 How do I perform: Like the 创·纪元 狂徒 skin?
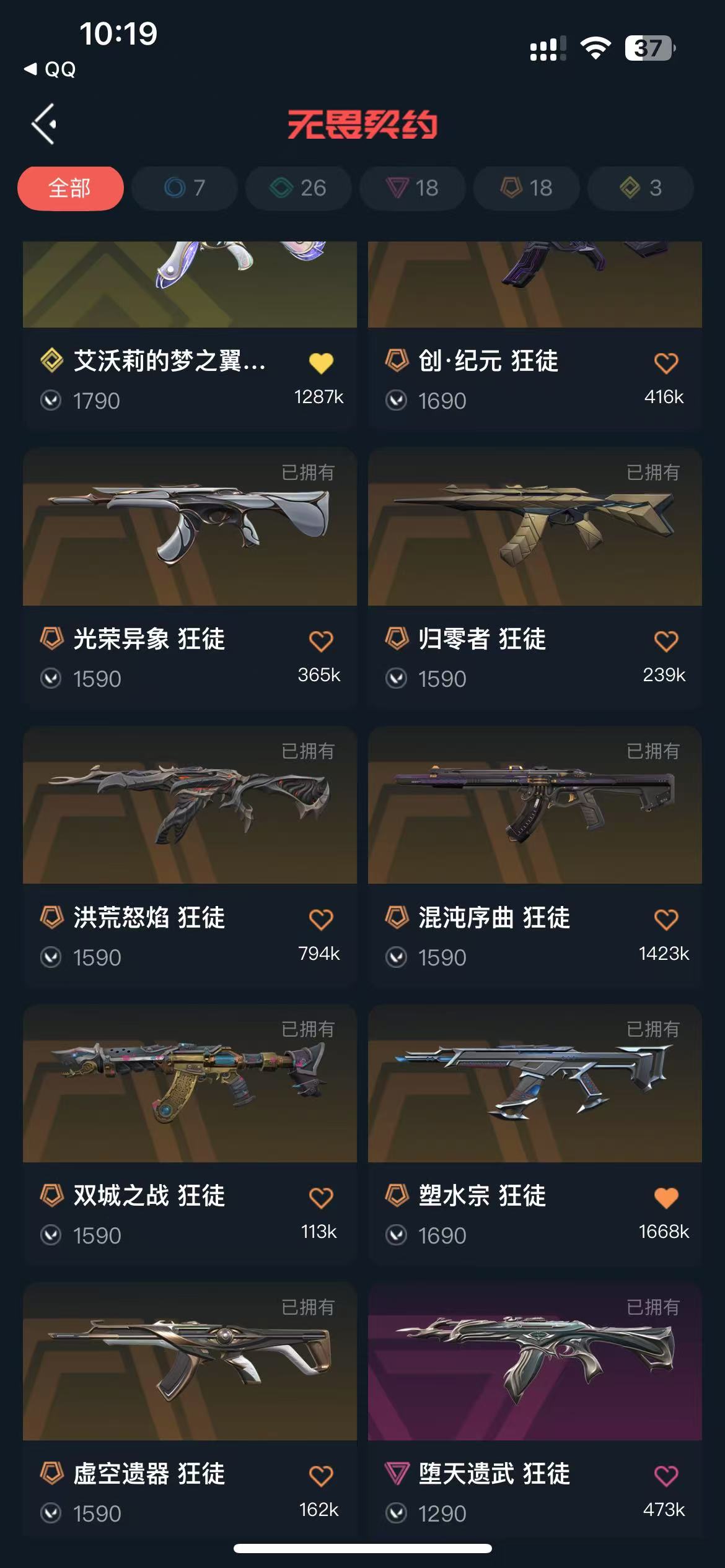pos(666,363)
